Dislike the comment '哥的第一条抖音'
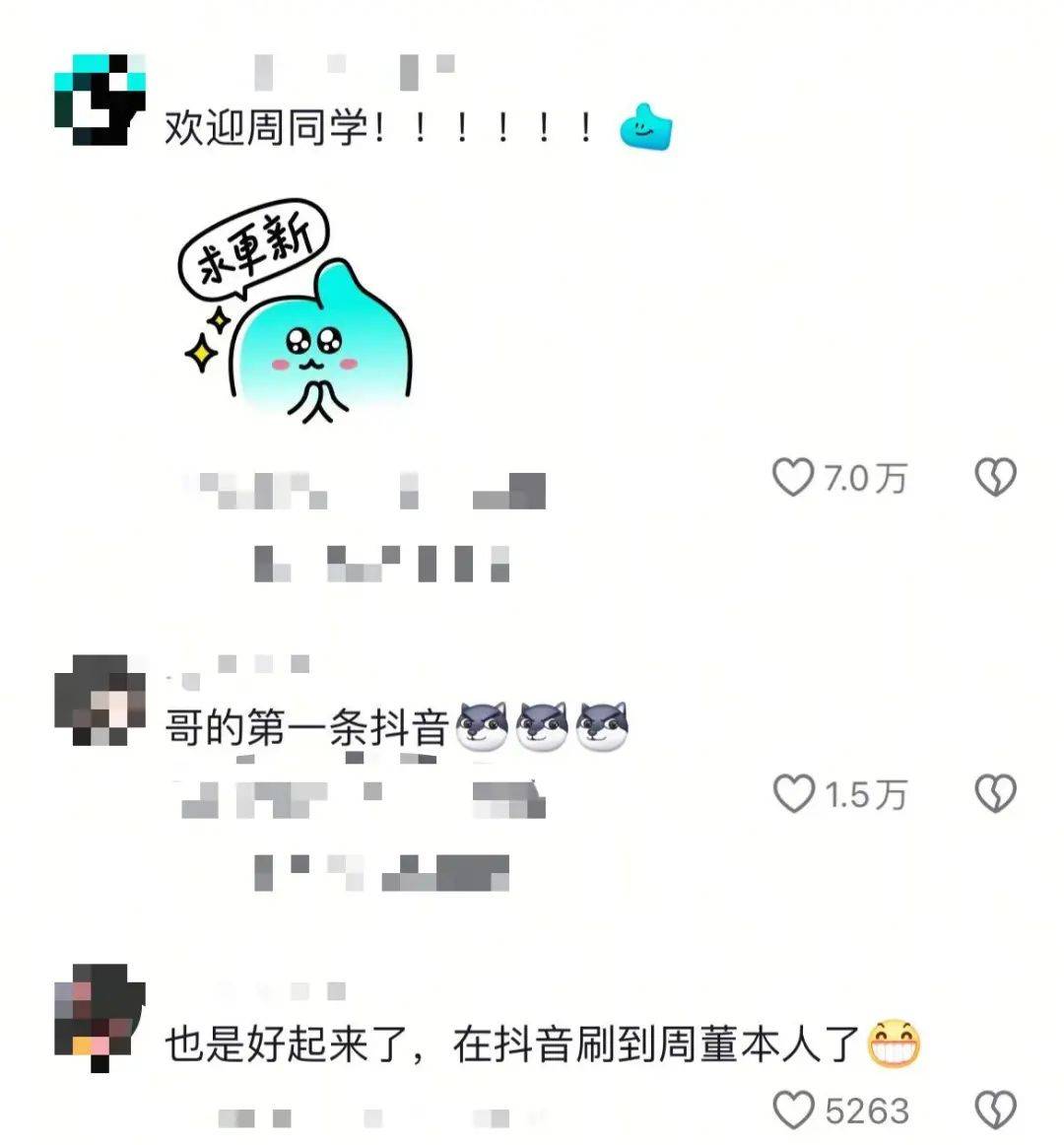This screenshot has width=1064, height=1145. (995, 793)
